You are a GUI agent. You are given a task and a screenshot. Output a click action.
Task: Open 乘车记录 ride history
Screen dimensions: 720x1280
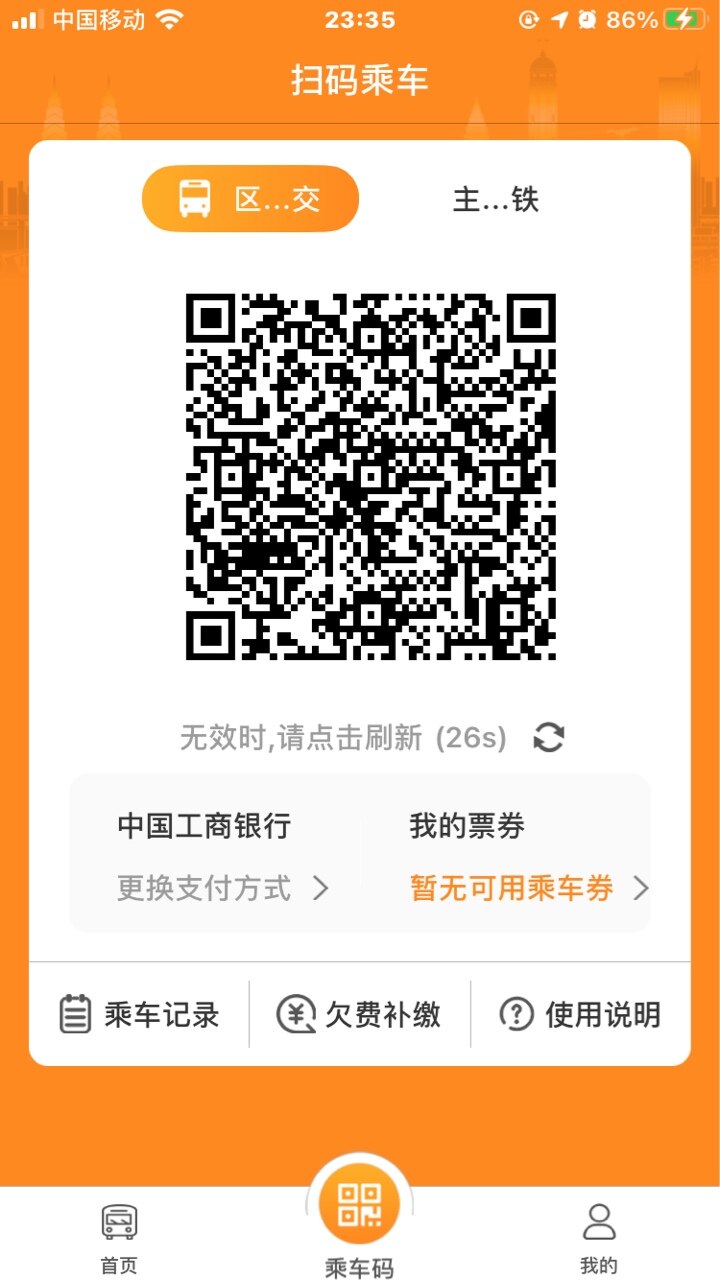pos(140,1014)
